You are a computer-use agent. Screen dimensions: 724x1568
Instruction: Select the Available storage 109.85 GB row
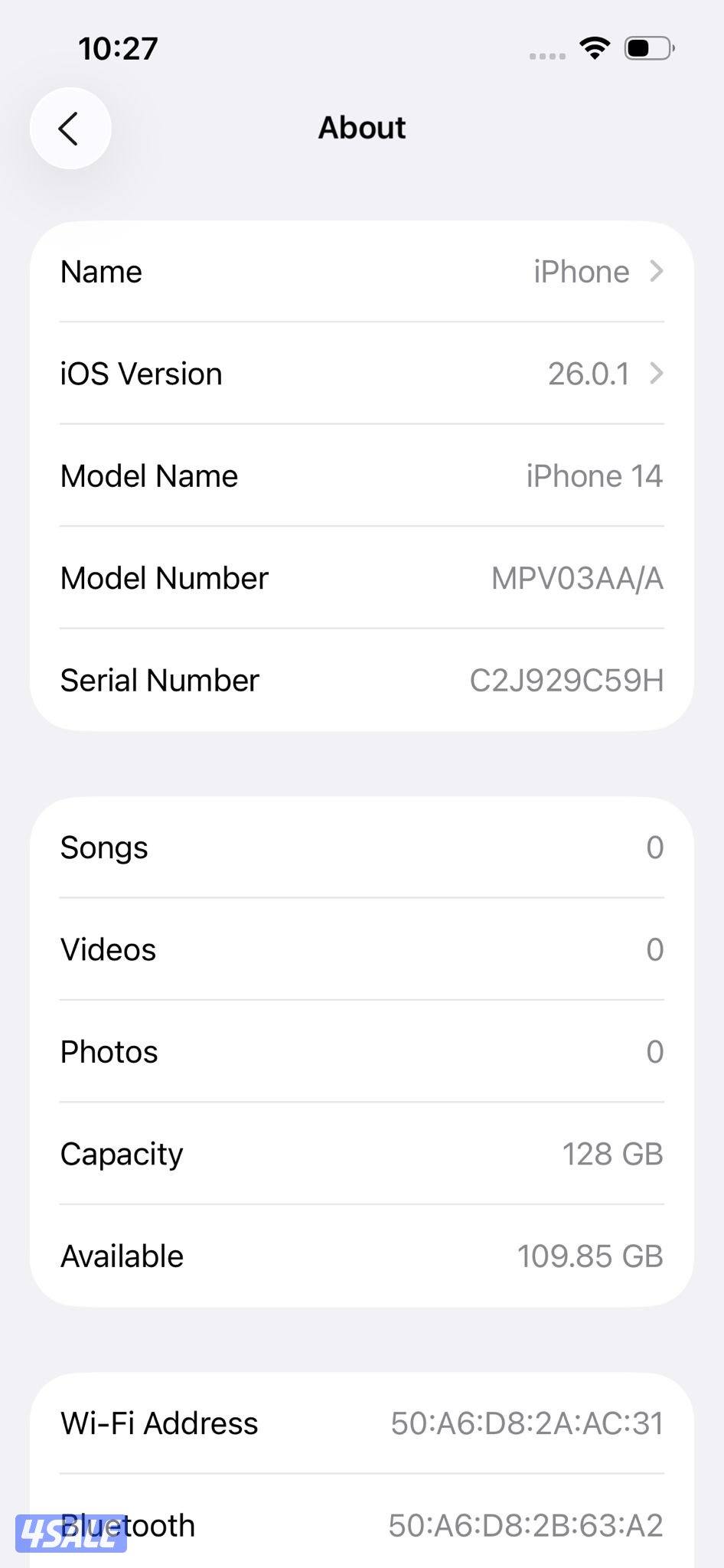click(x=362, y=1255)
